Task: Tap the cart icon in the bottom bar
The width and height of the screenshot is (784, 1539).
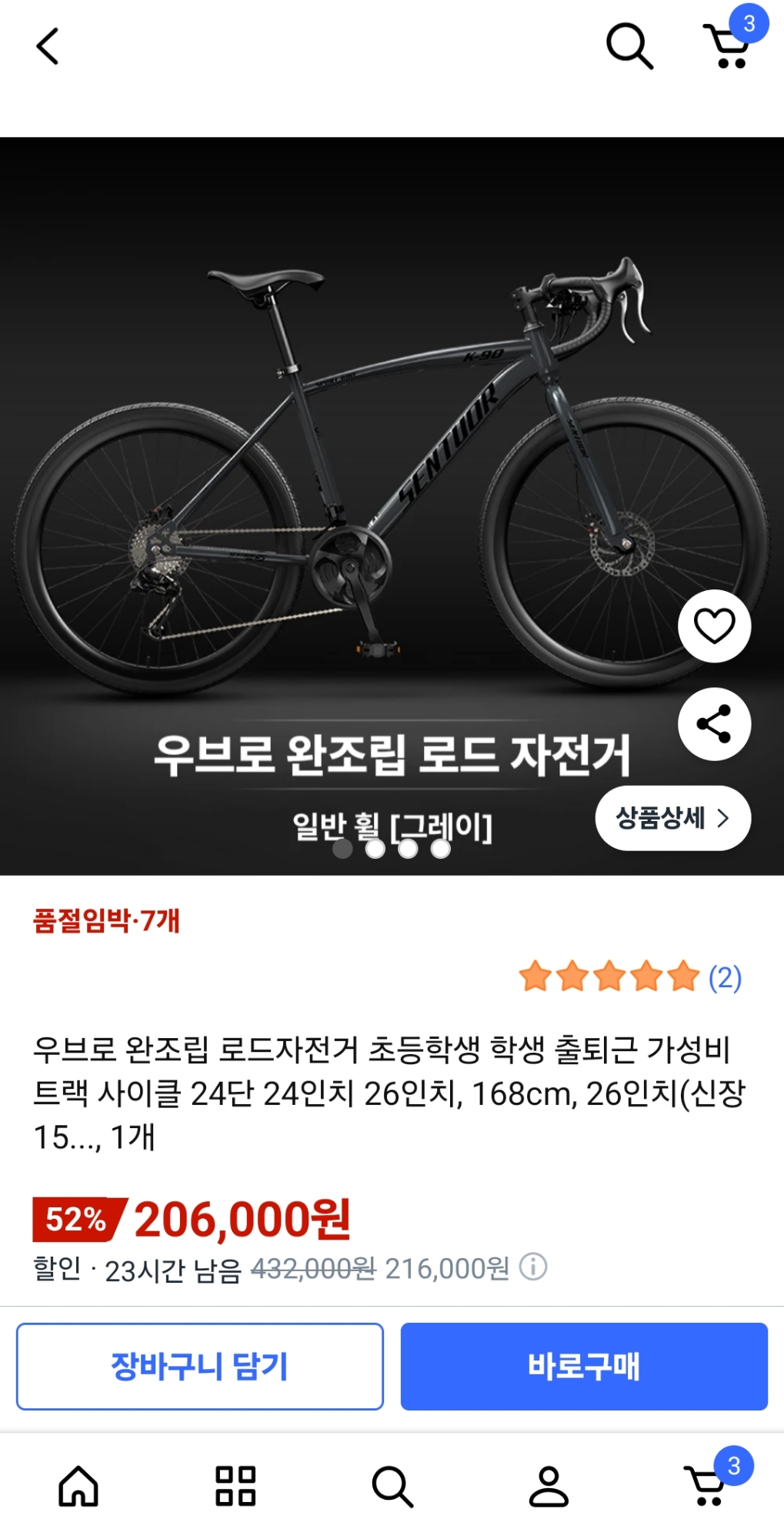Action: pos(705,1487)
